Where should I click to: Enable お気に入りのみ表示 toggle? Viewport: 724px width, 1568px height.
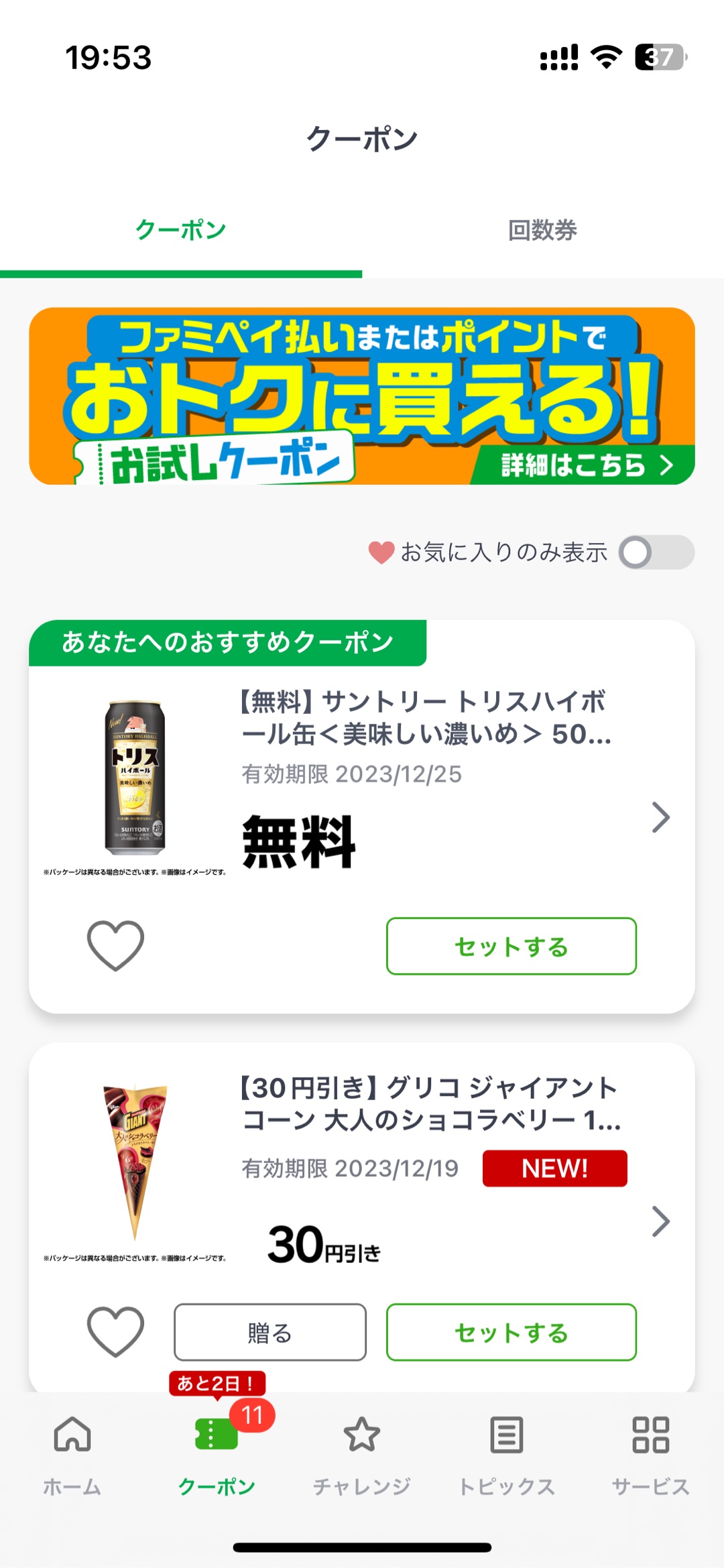pos(656,552)
